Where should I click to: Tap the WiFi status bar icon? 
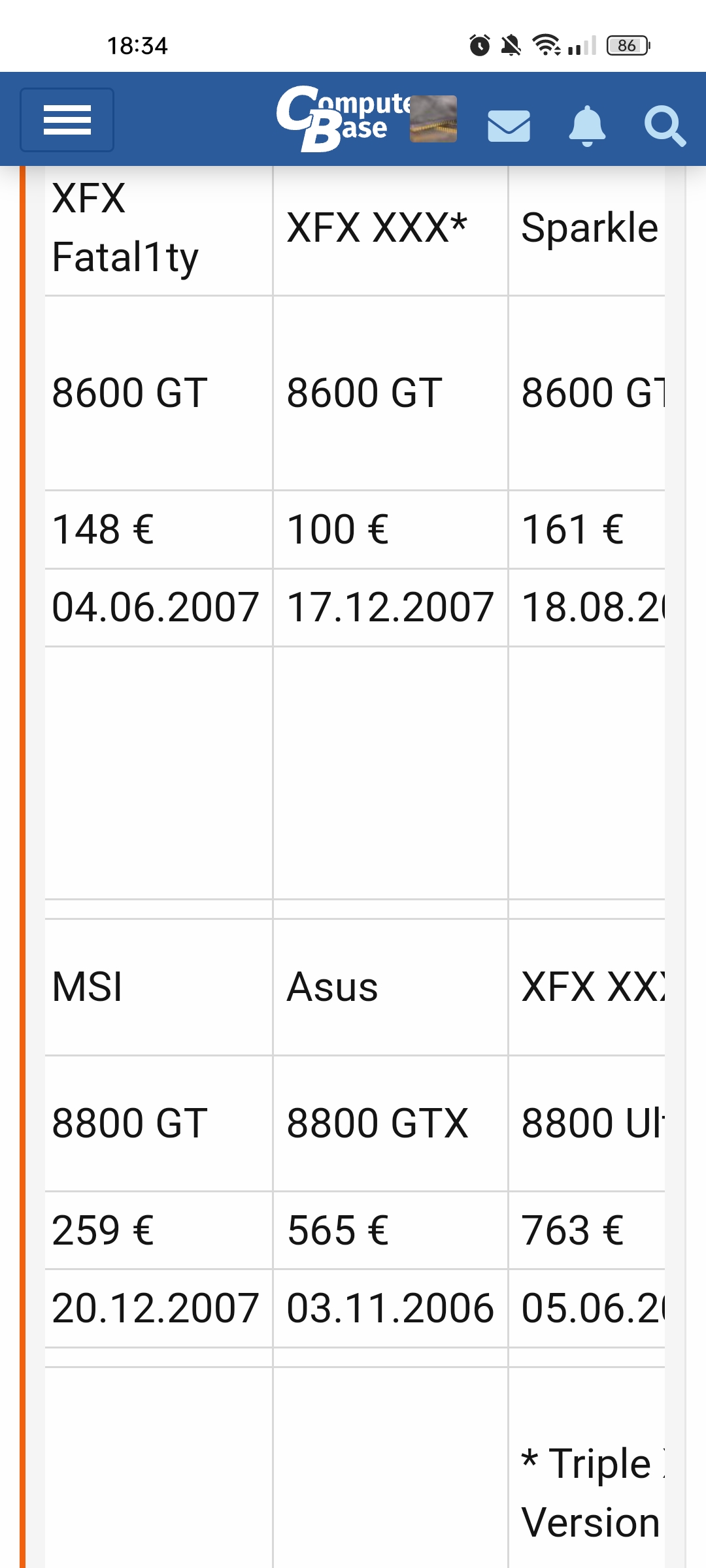[x=546, y=44]
